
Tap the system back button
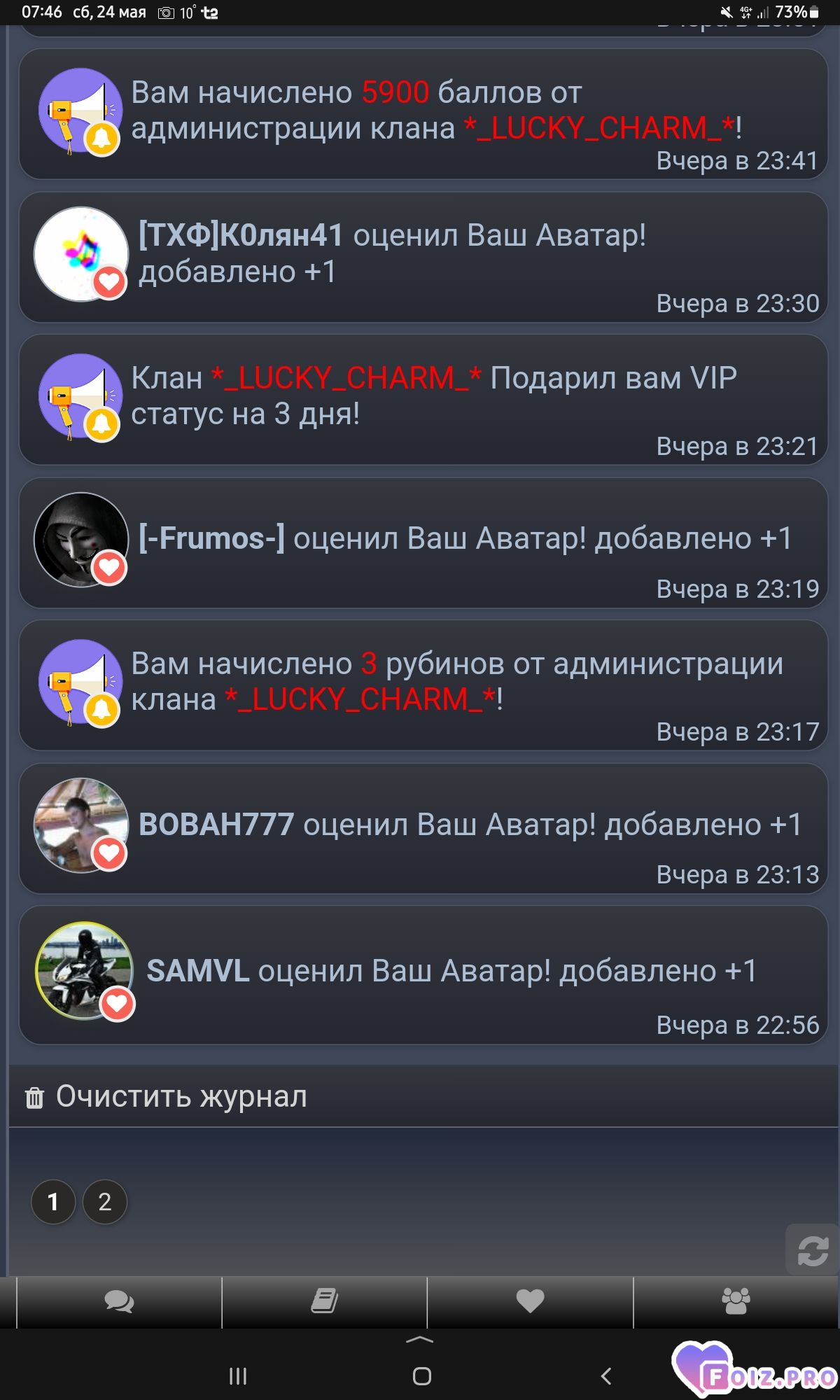click(x=606, y=1376)
